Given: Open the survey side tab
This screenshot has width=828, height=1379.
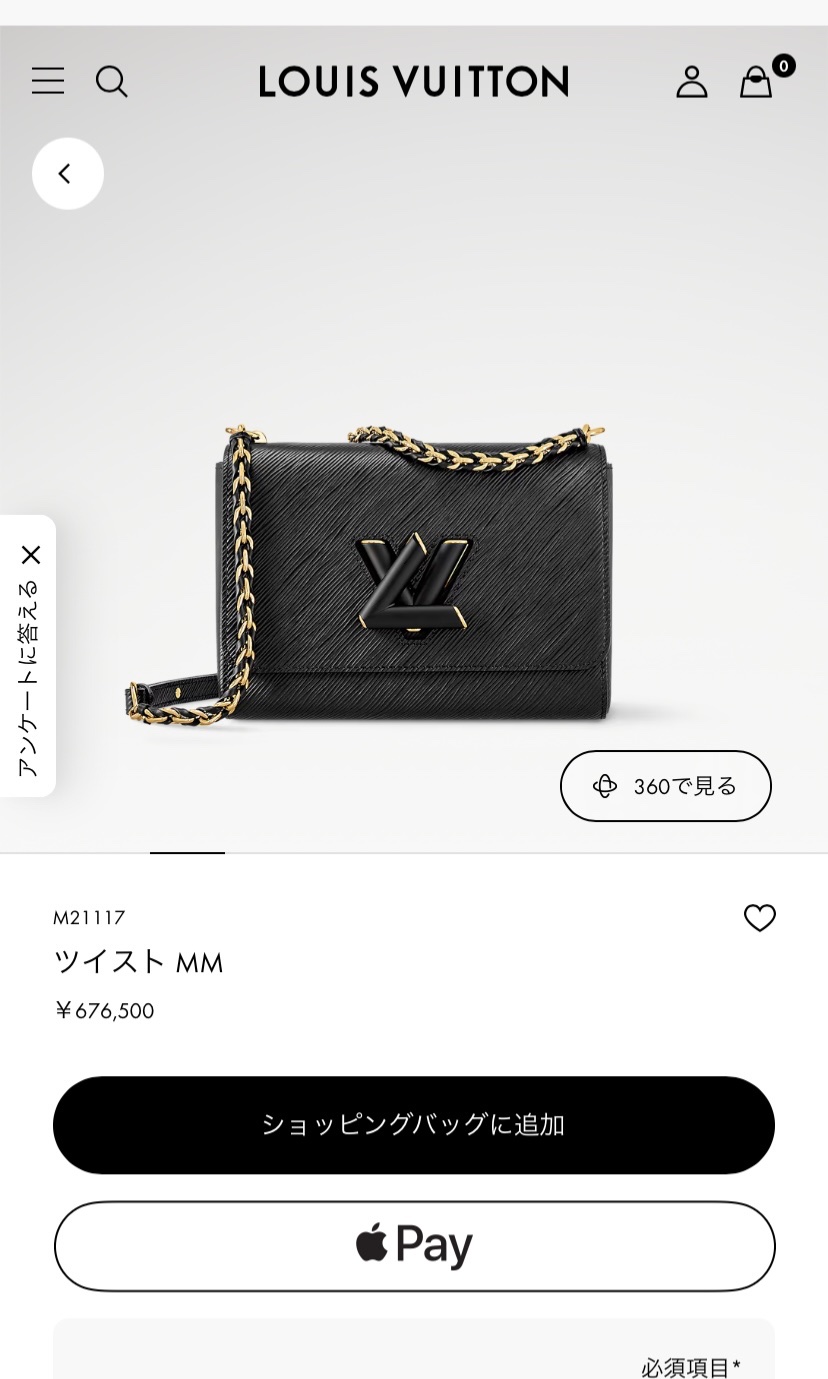Looking at the screenshot, I should click(x=28, y=680).
